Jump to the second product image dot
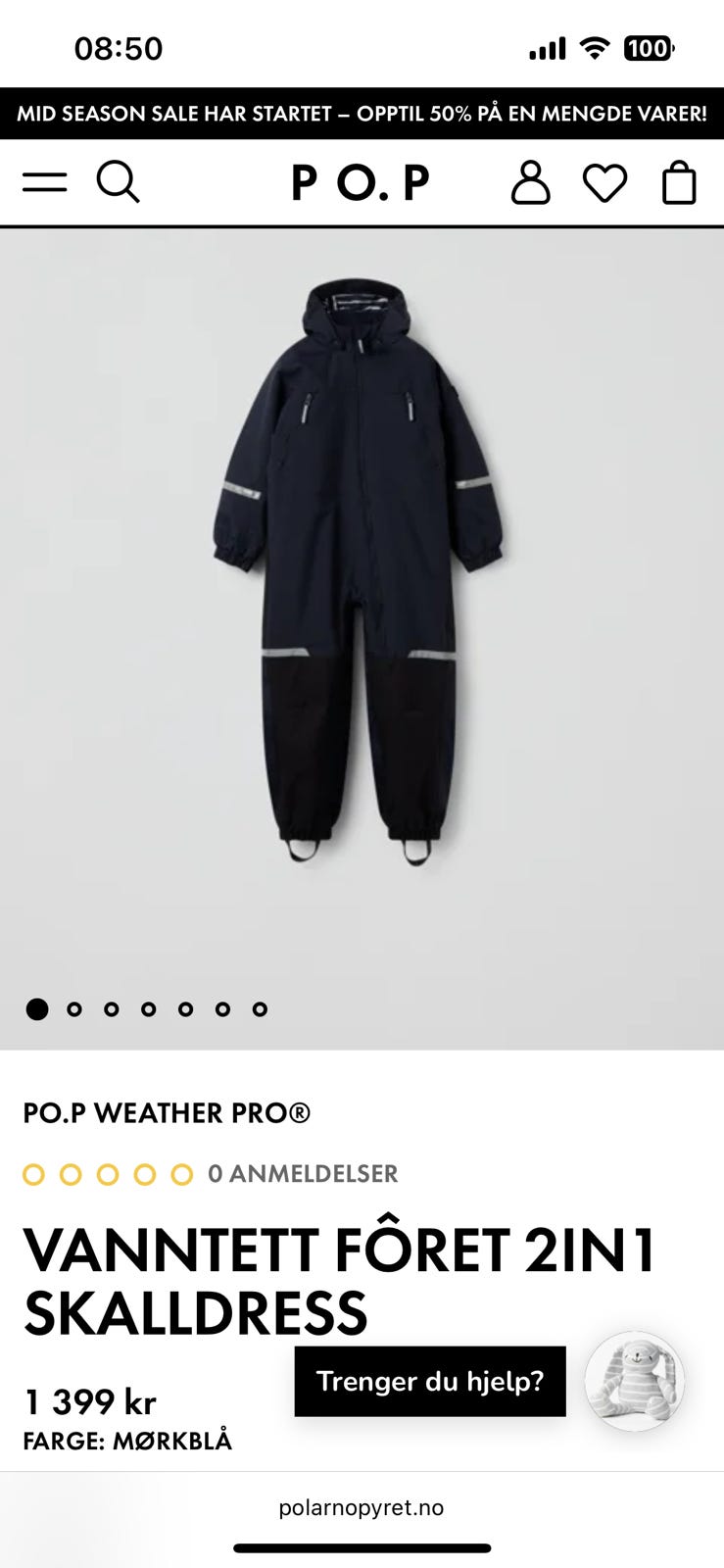The image size is (724, 1568). (74, 1009)
